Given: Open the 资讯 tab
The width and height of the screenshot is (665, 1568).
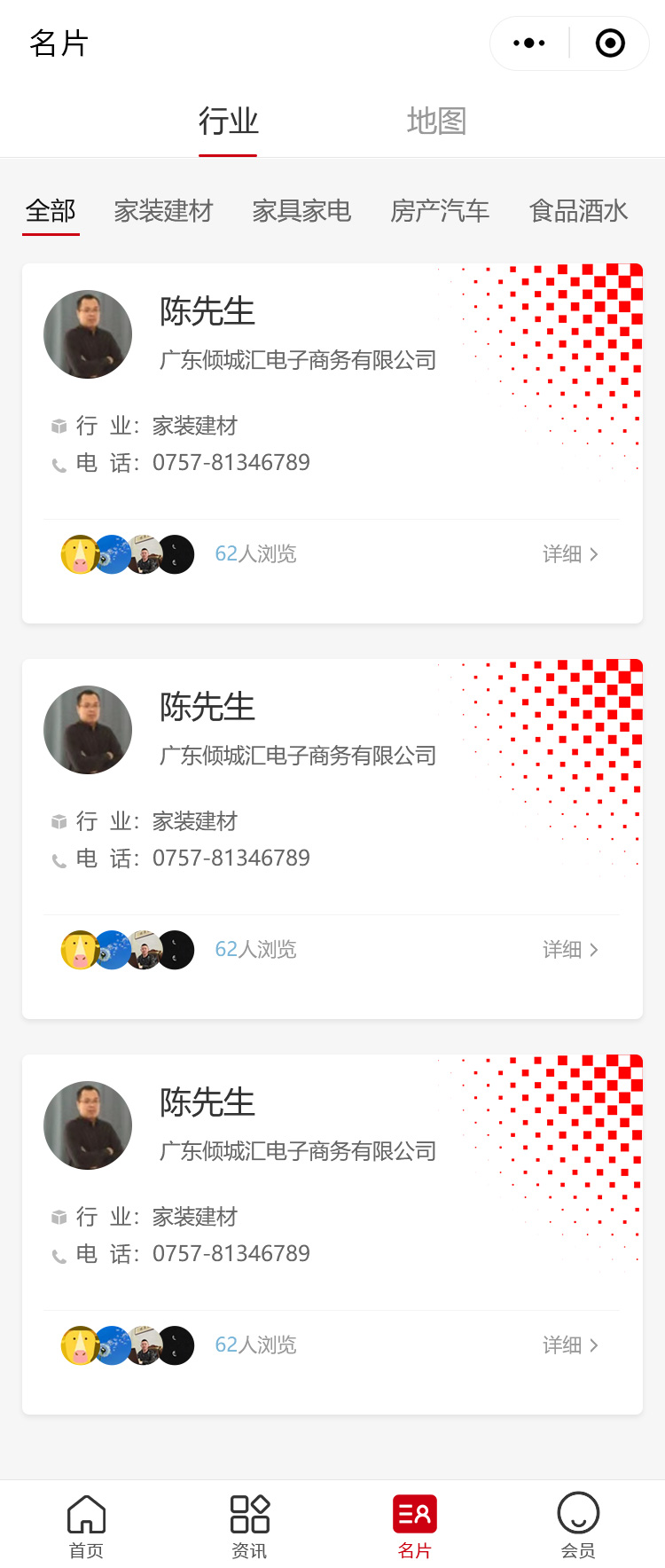Looking at the screenshot, I should tap(249, 1525).
